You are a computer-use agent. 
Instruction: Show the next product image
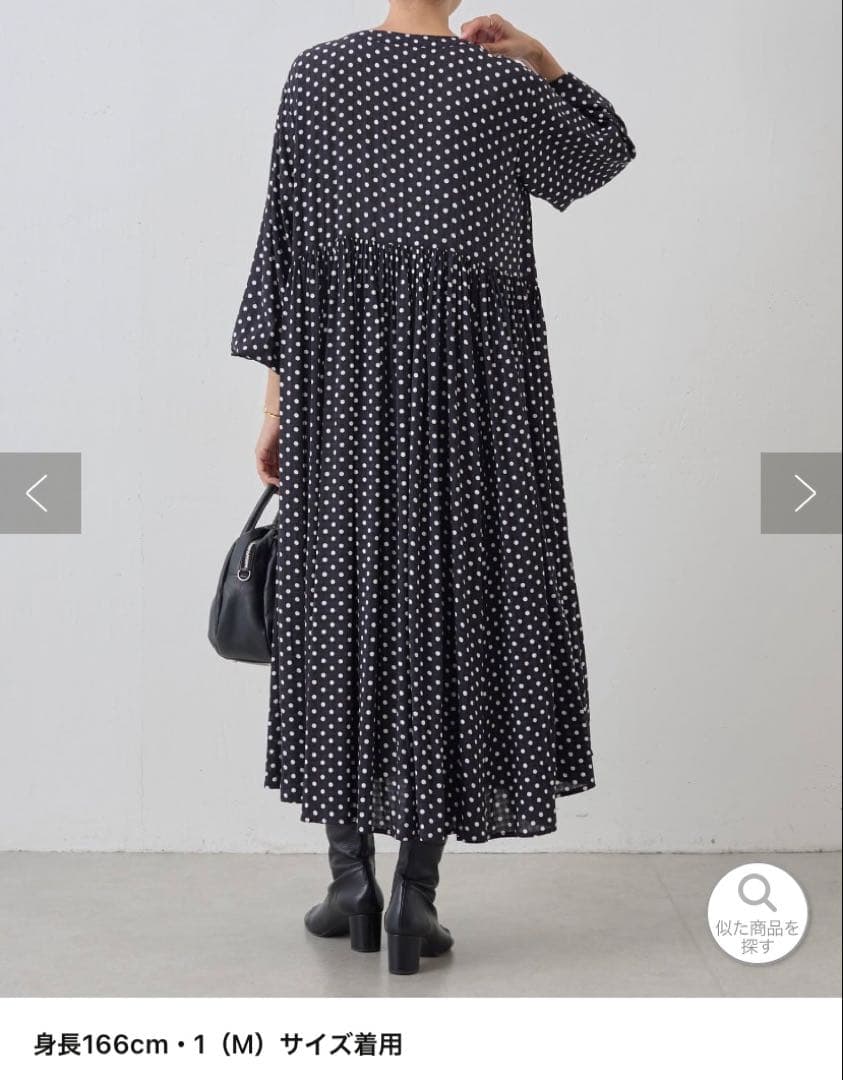[x=802, y=493]
